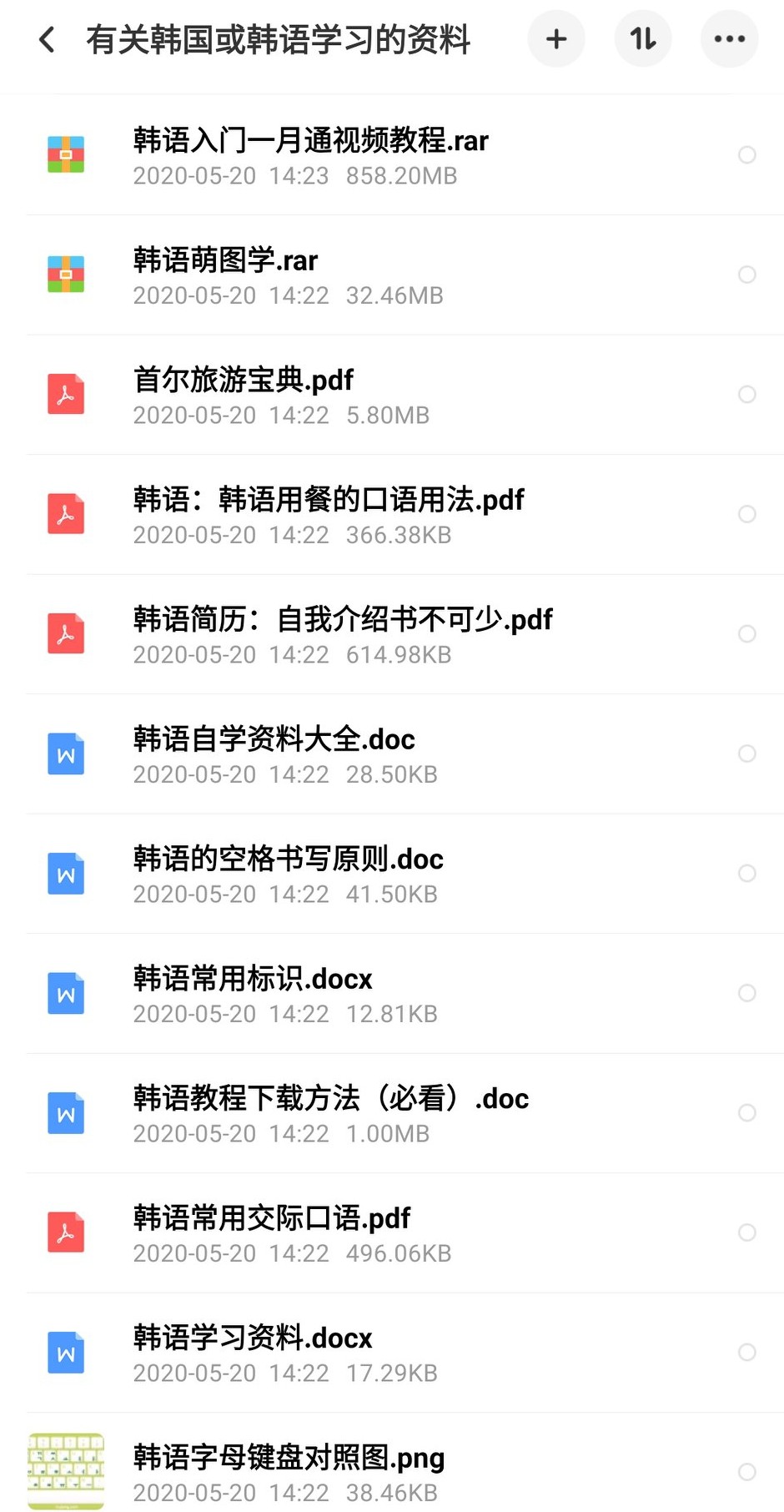This screenshot has width=784, height=1512.
Task: Tap the add (+) button in the header
Action: pyautogui.click(x=556, y=38)
